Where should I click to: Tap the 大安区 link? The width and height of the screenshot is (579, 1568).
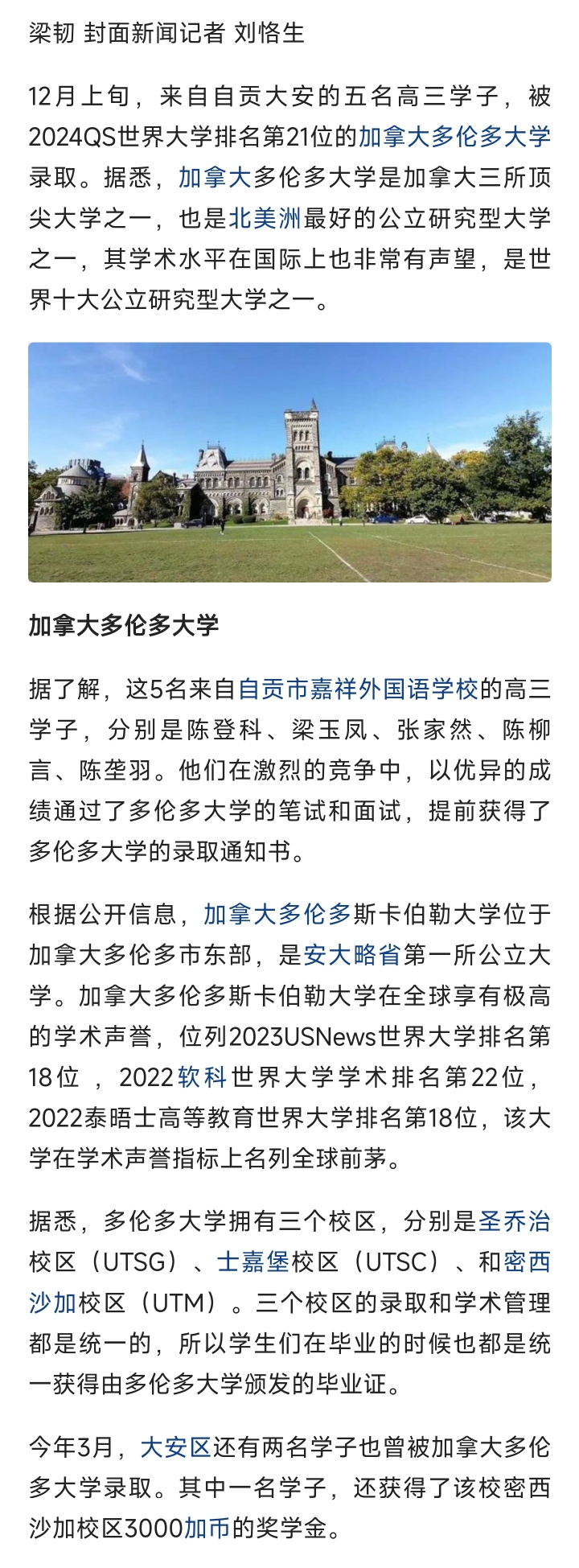pyautogui.click(x=175, y=1447)
